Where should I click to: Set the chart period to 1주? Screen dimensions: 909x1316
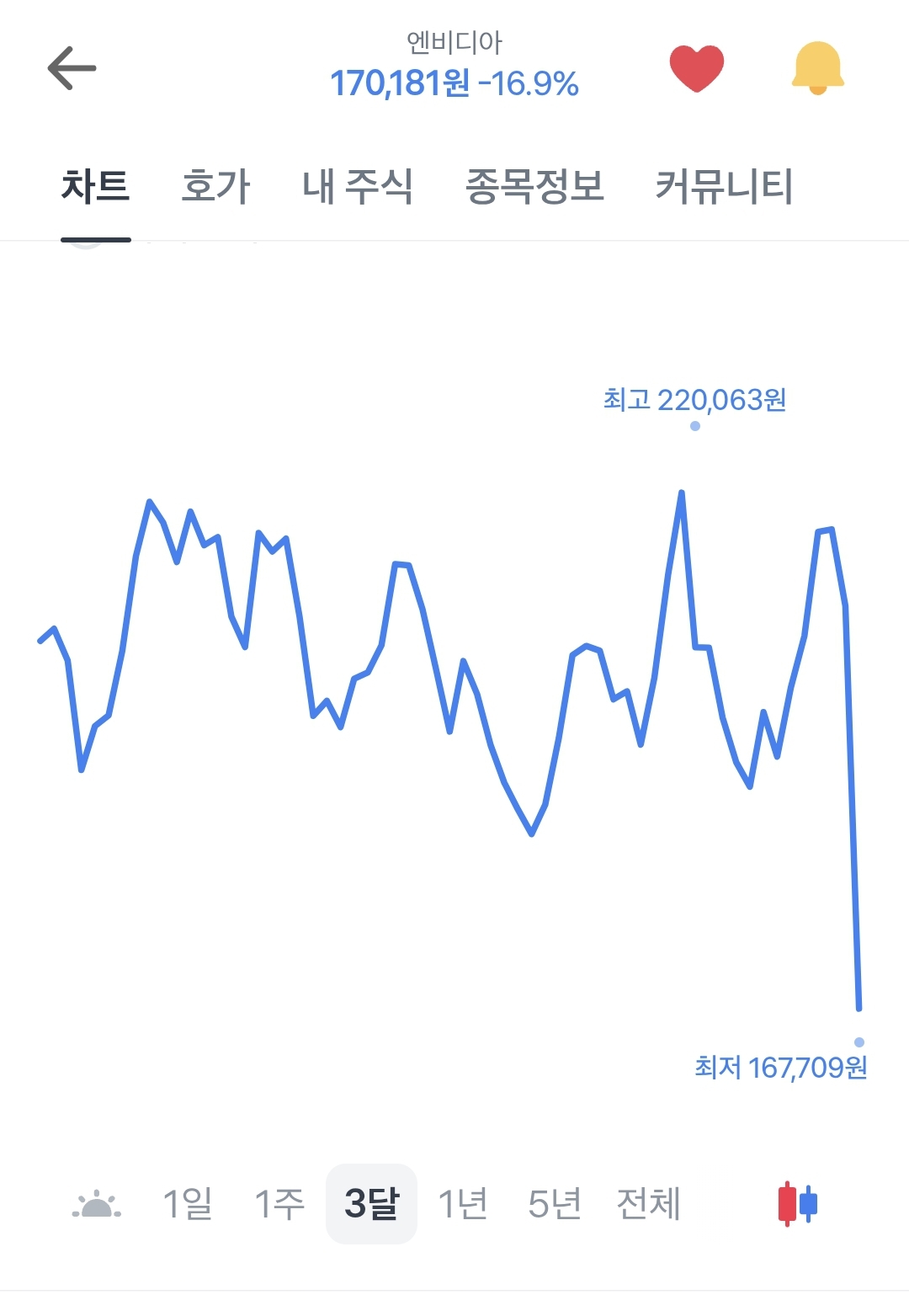(x=279, y=1204)
